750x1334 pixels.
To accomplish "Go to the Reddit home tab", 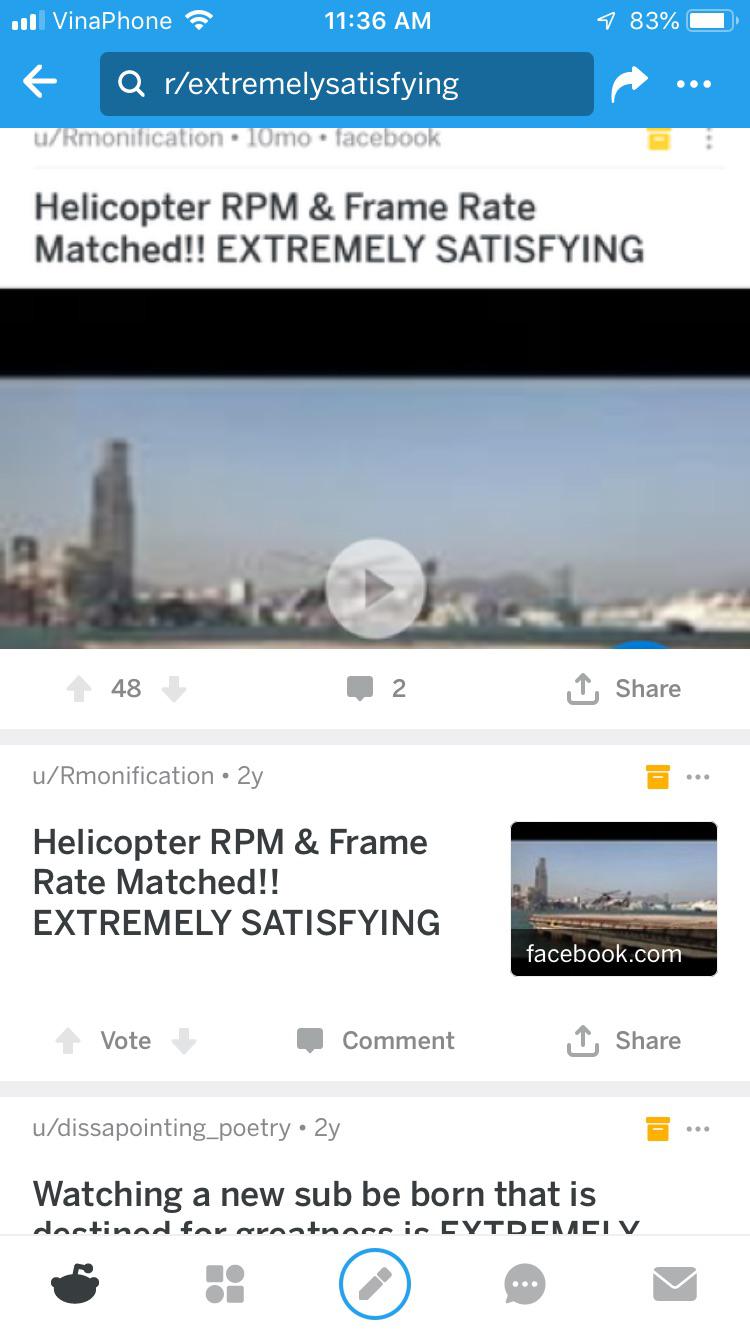I will coord(75,1284).
